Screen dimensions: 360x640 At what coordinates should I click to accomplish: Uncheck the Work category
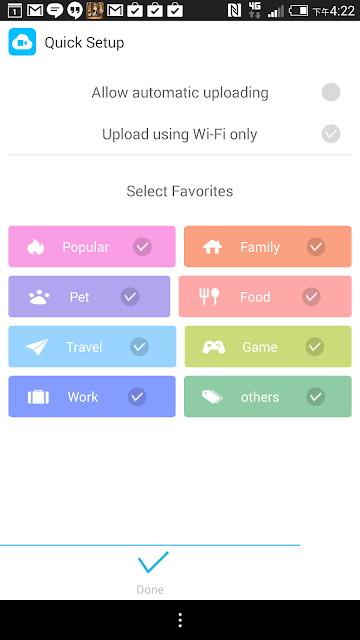[92, 397]
